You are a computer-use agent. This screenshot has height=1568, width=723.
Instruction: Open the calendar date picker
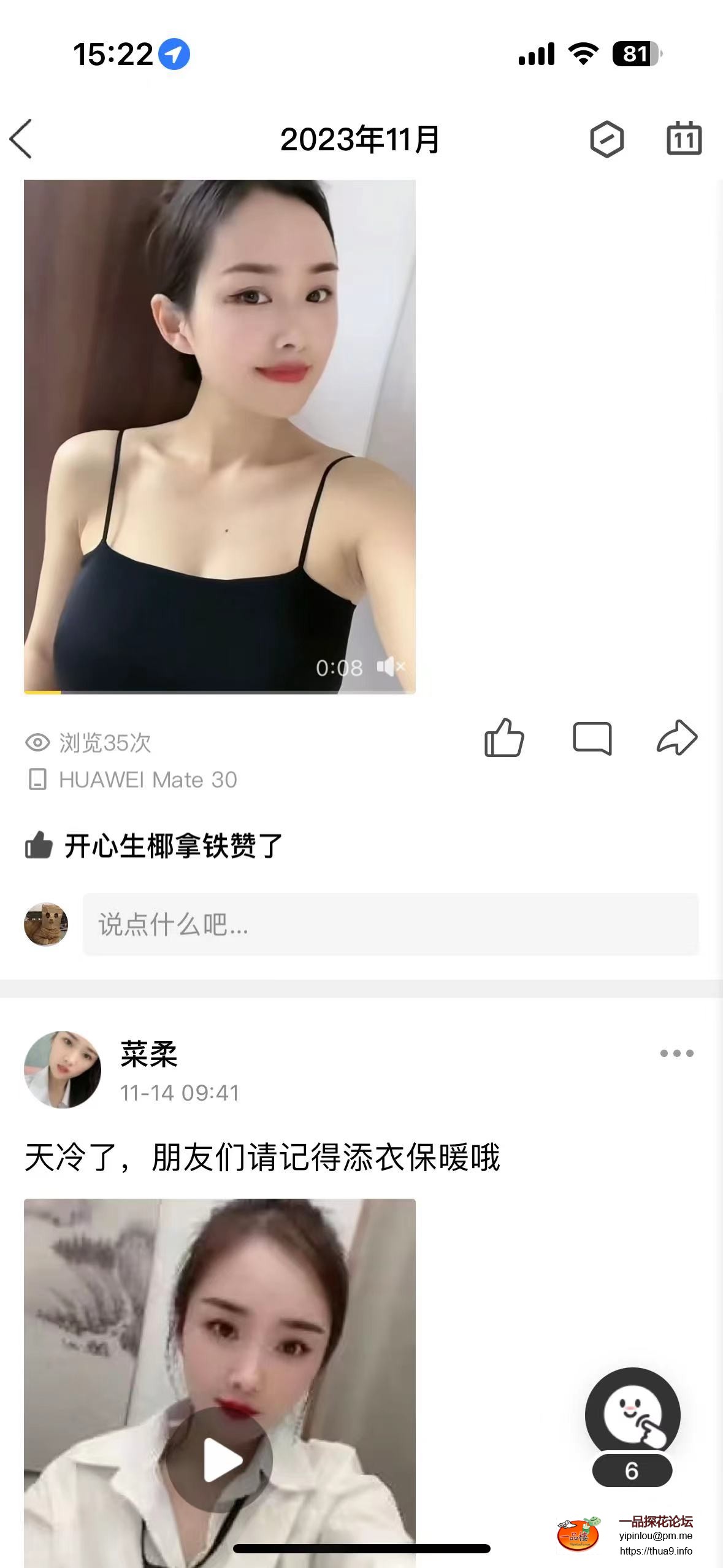684,139
